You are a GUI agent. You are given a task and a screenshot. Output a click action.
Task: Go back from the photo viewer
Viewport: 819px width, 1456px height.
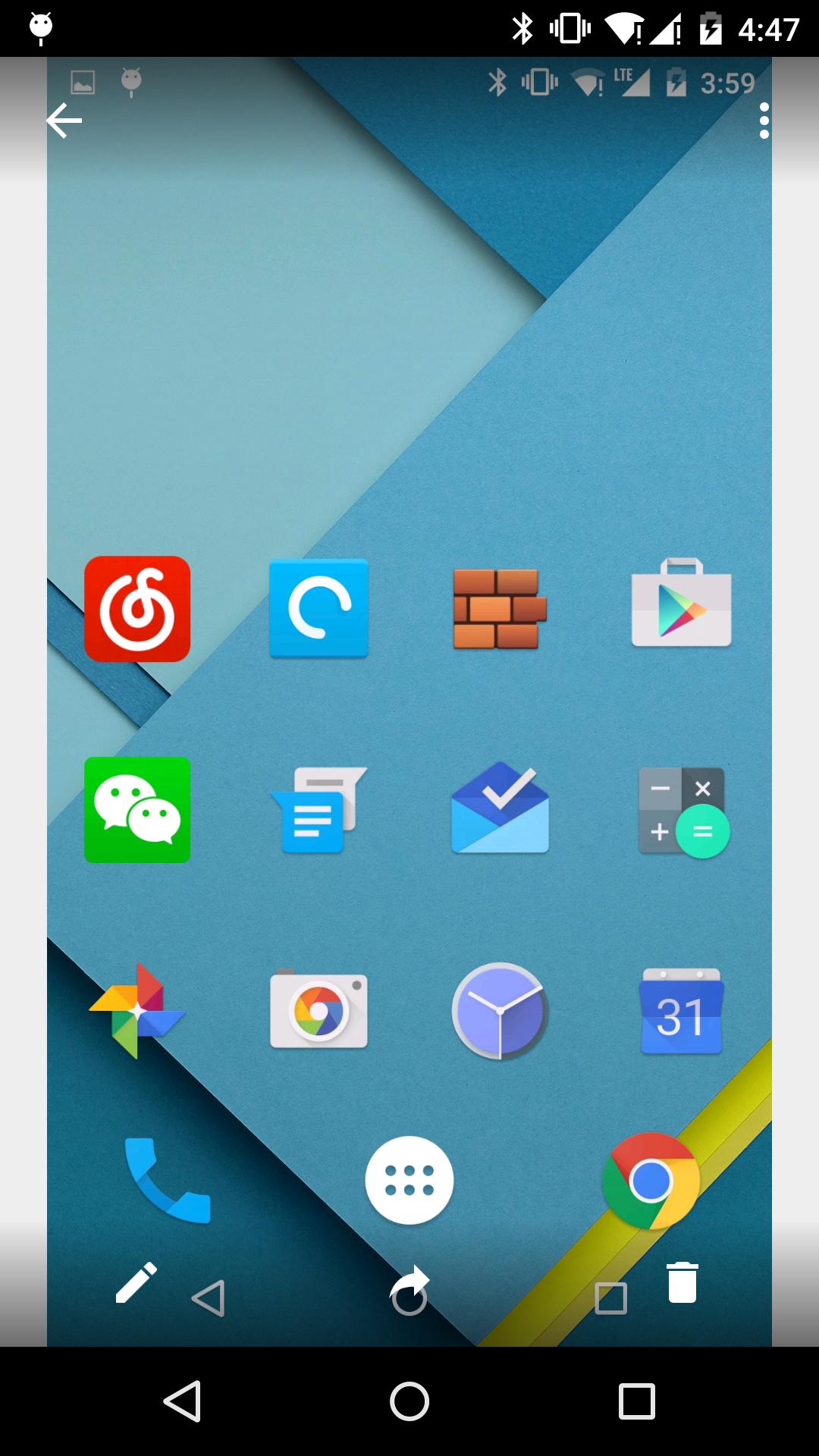pos(64,121)
